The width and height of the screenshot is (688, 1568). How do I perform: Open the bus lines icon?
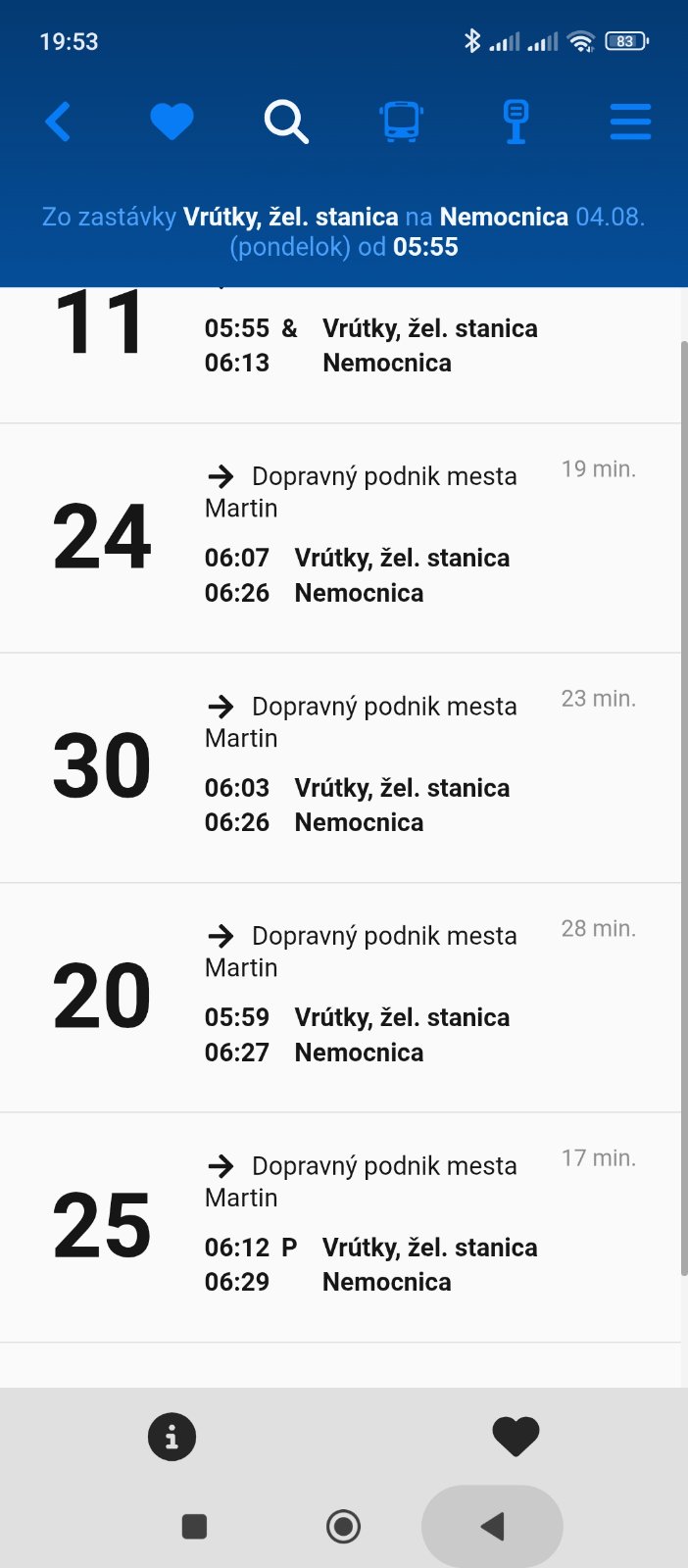[401, 122]
